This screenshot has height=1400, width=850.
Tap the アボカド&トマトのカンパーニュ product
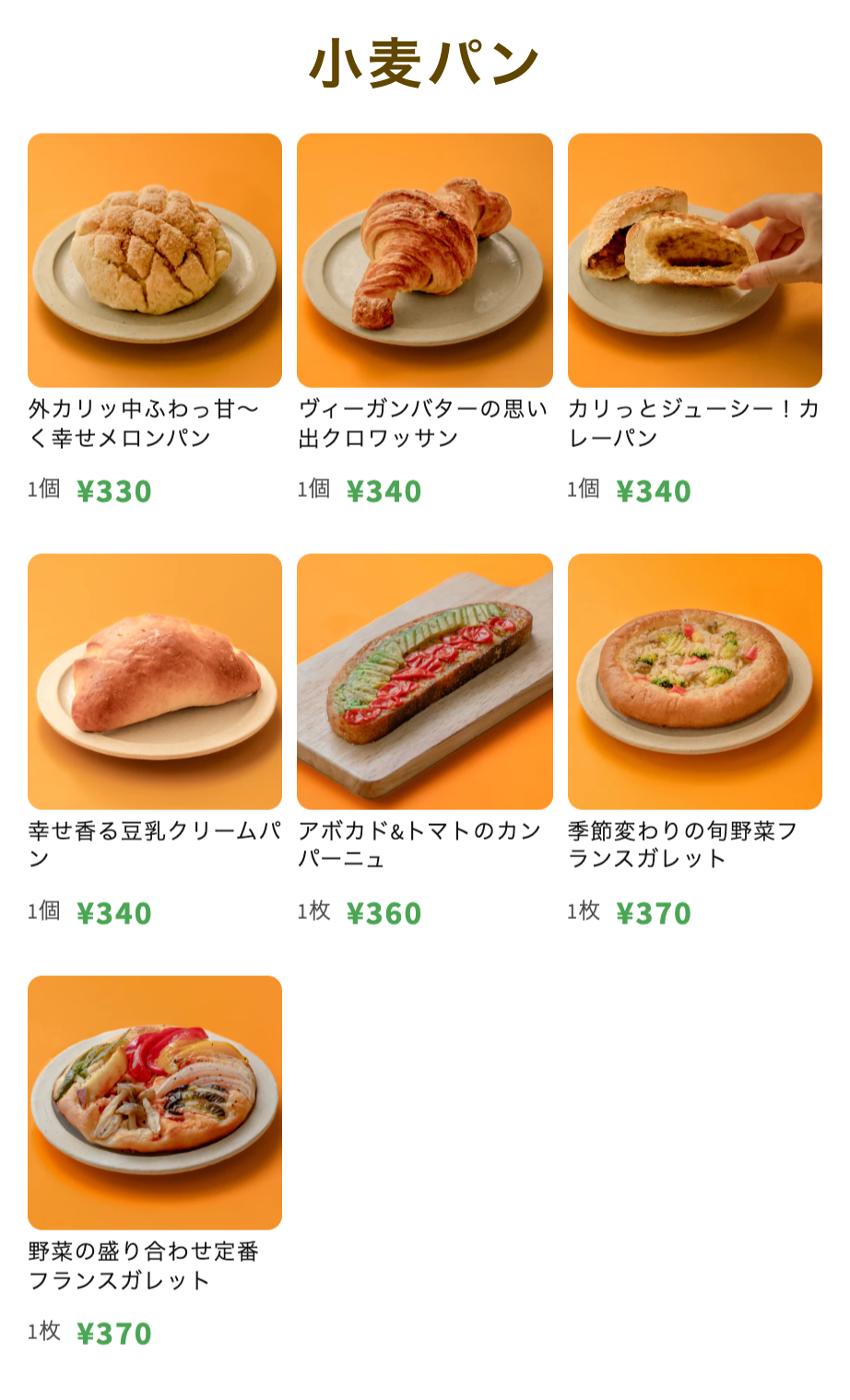click(425, 681)
